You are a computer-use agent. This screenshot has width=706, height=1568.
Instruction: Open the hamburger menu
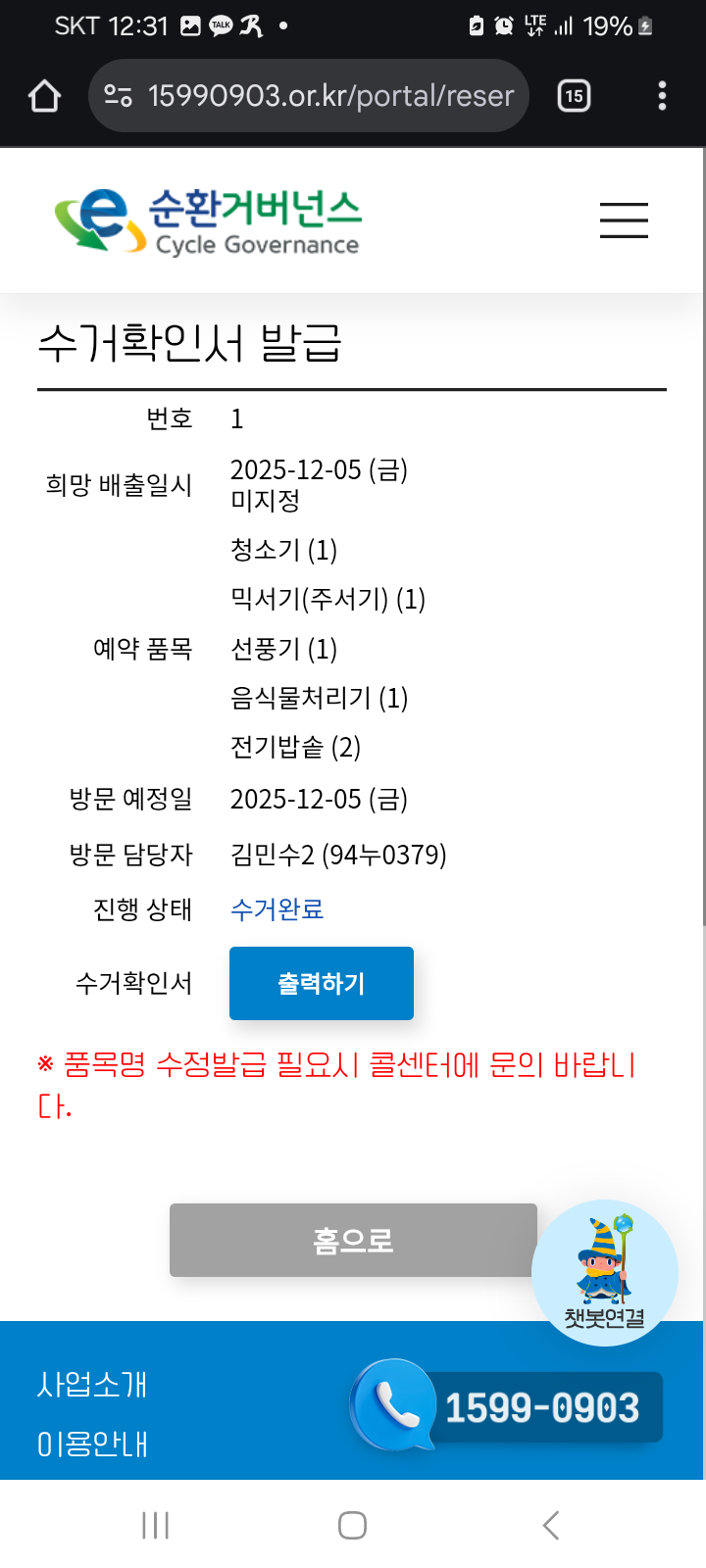click(624, 220)
